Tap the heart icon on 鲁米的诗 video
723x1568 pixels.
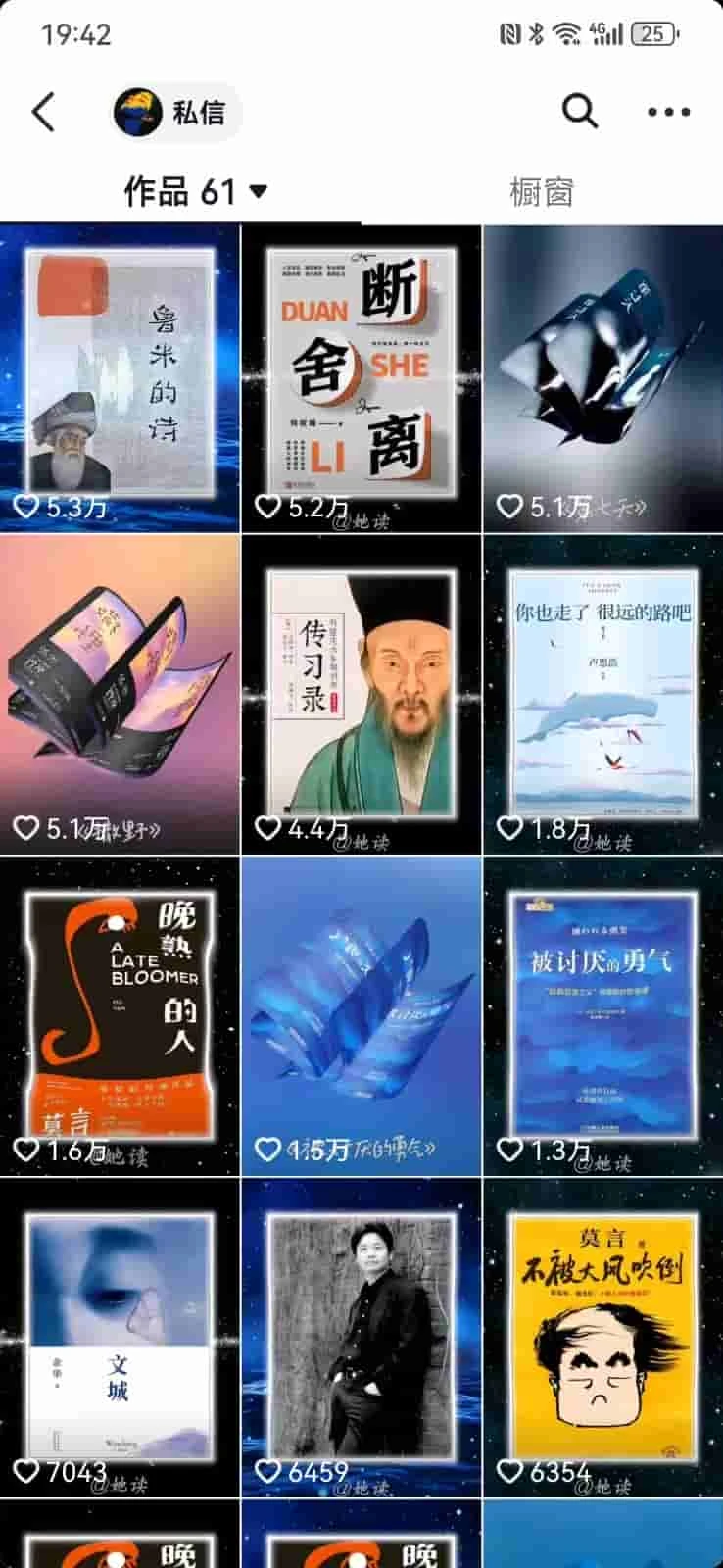pos(28,506)
